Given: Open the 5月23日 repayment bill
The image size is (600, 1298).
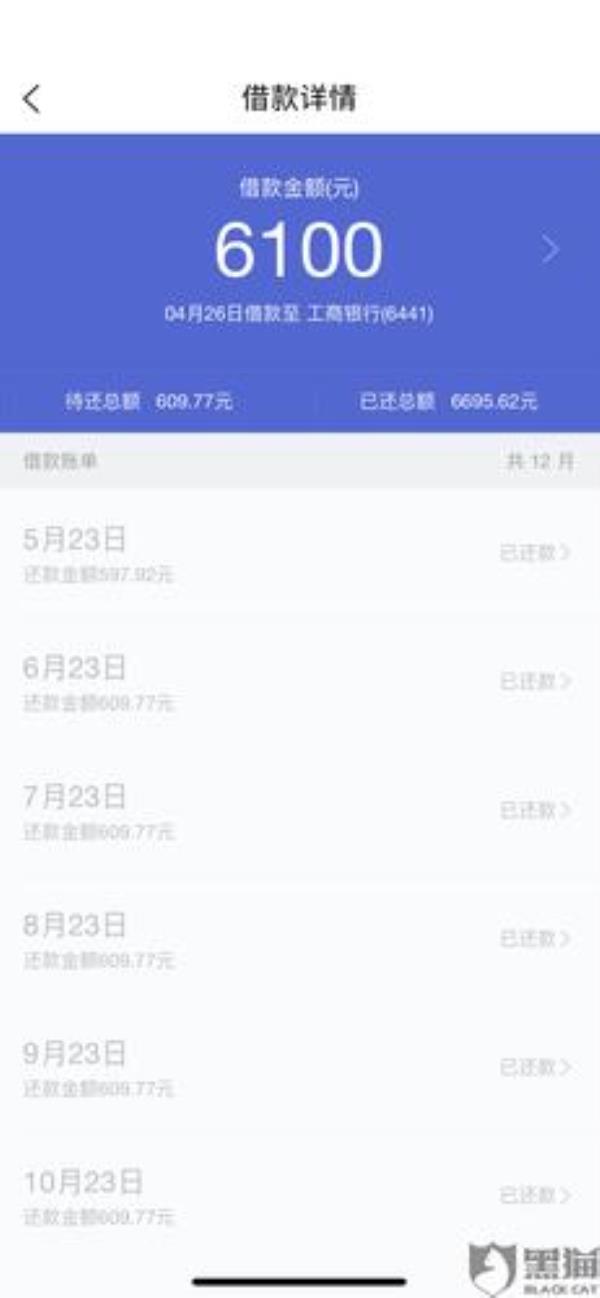Looking at the screenshot, I should tap(300, 553).
